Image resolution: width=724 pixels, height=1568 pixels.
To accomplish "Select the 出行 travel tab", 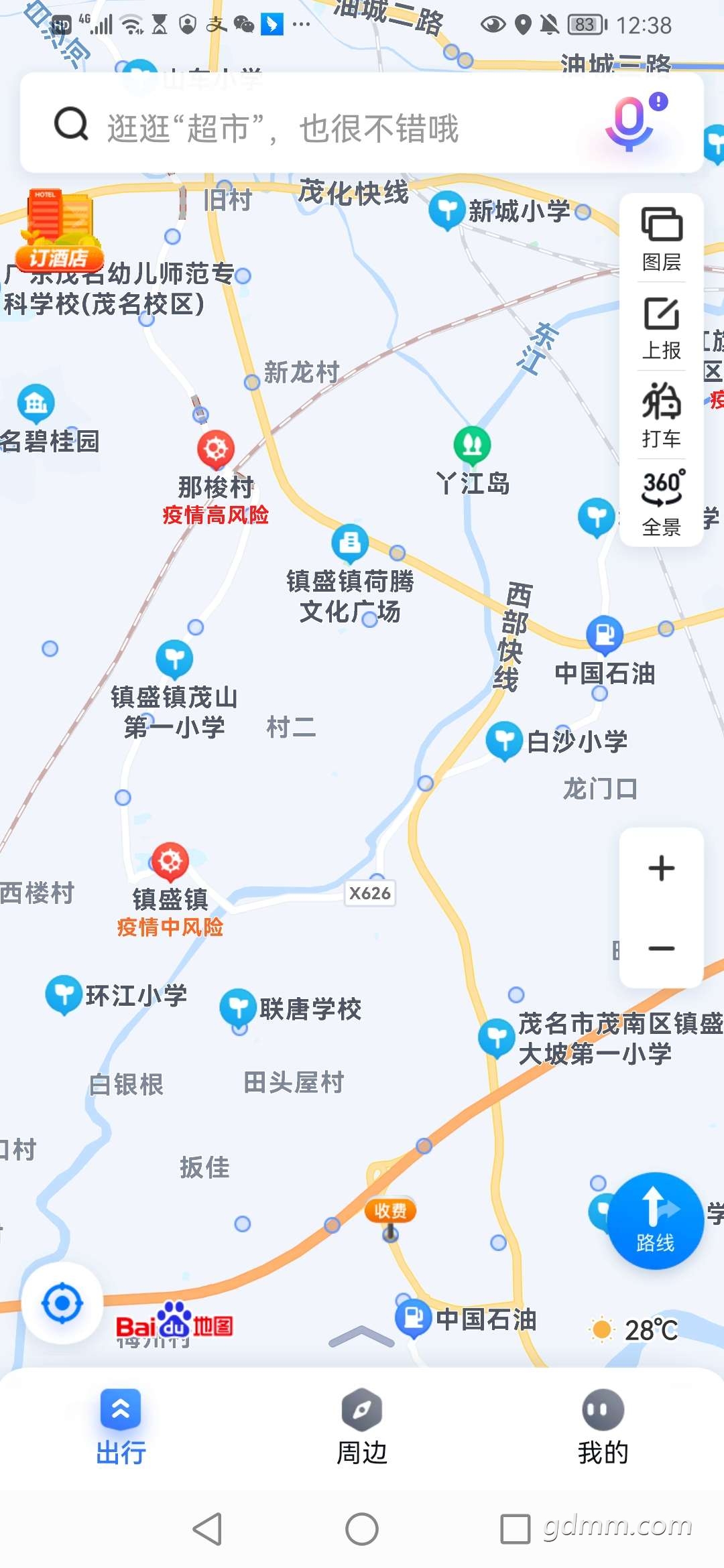I will coord(121,1427).
